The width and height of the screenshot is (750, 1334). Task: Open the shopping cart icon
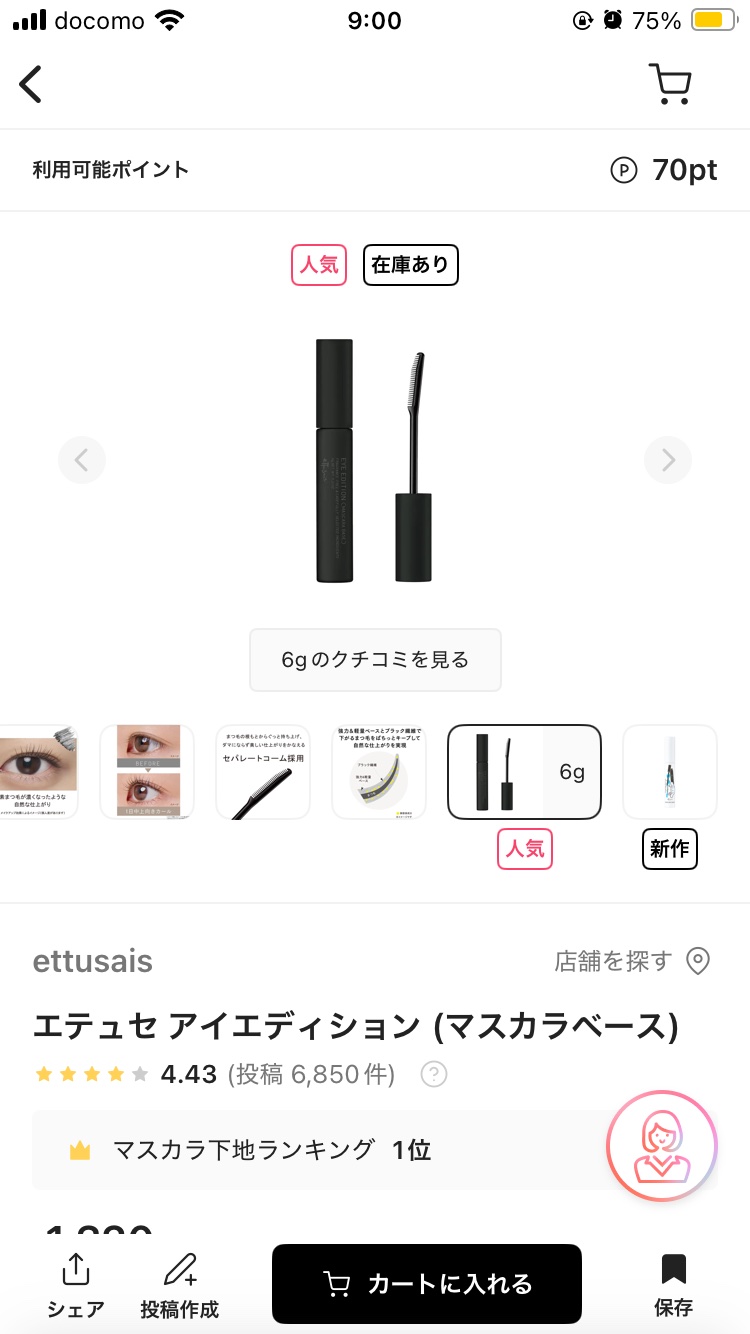670,84
